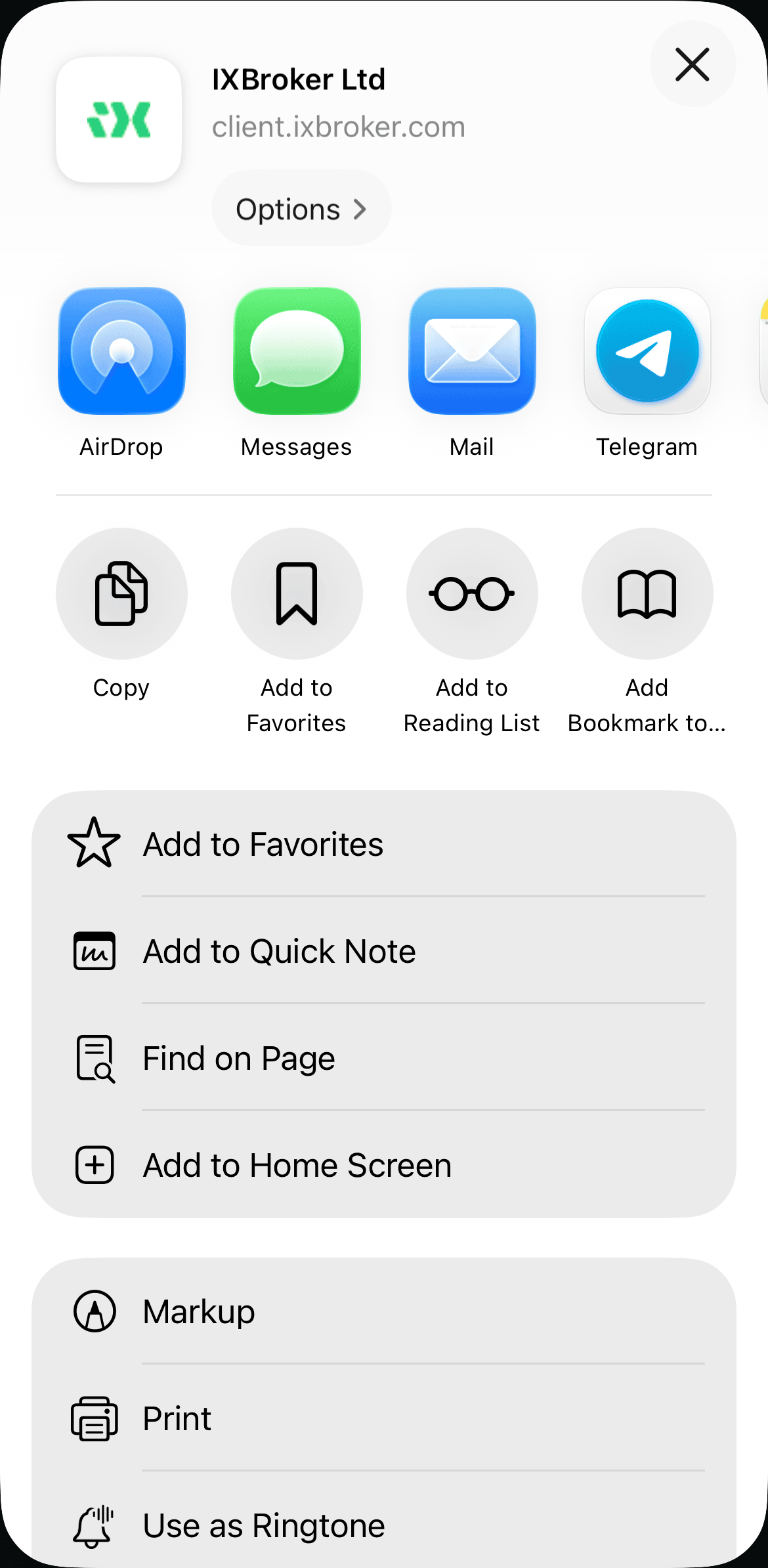
Task: Copy the page link
Action: coord(121,594)
